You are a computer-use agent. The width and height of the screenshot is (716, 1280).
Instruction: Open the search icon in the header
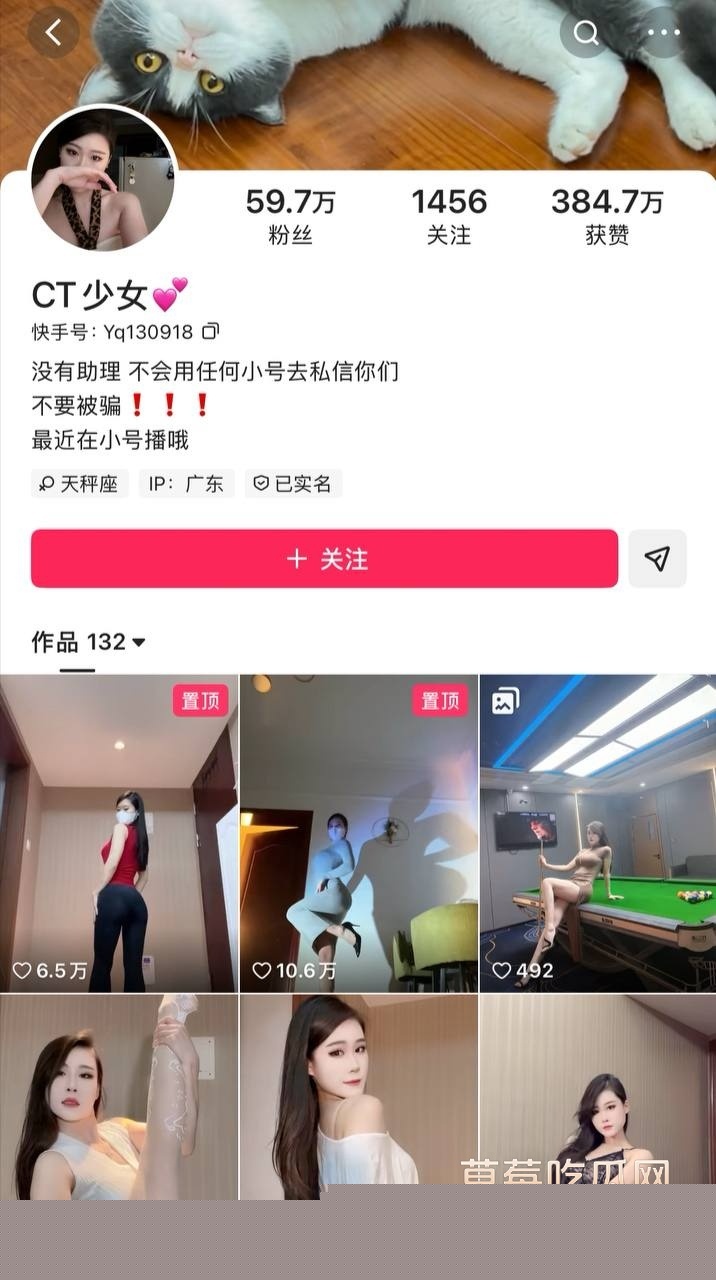click(586, 32)
